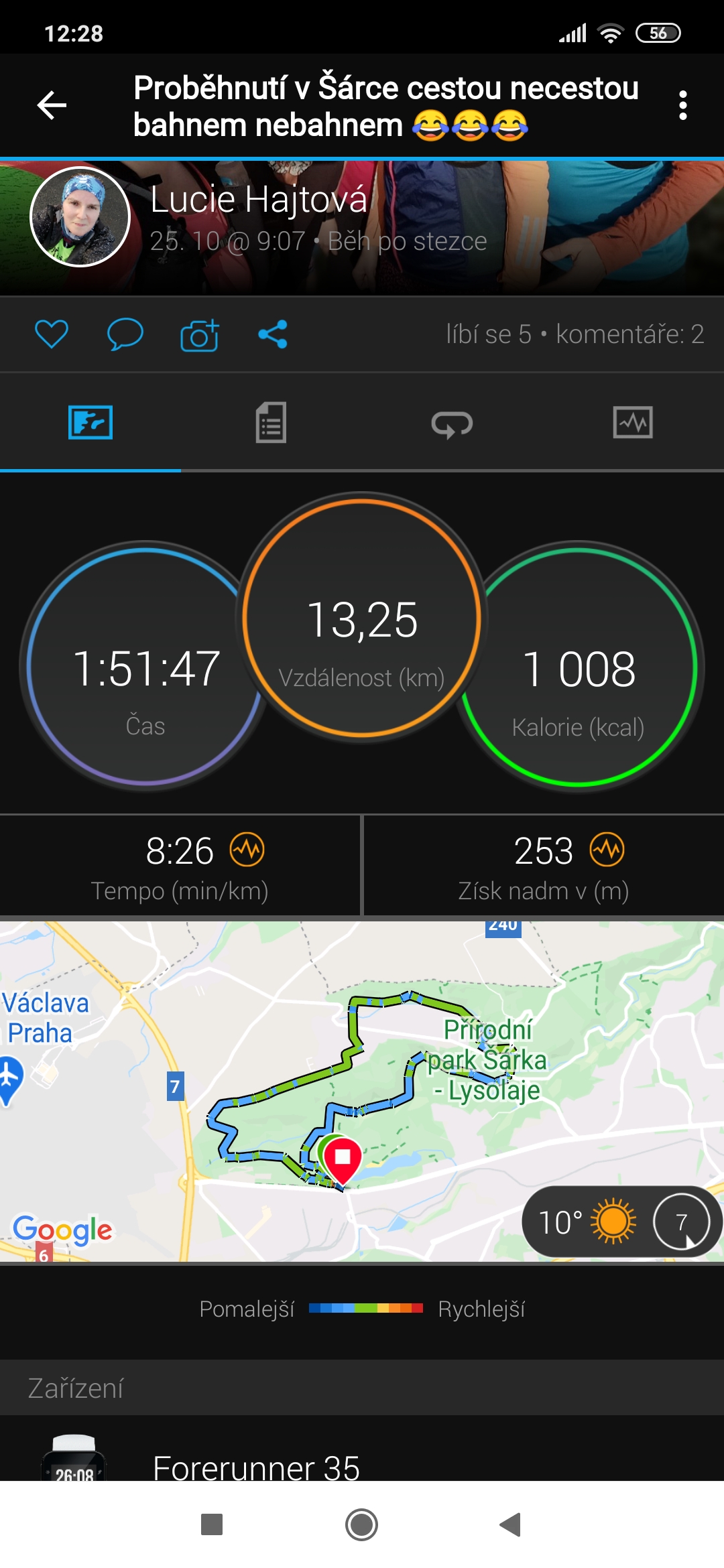Open Lucie Hajtová's profile picture
724x1568 pixels.
[80, 217]
